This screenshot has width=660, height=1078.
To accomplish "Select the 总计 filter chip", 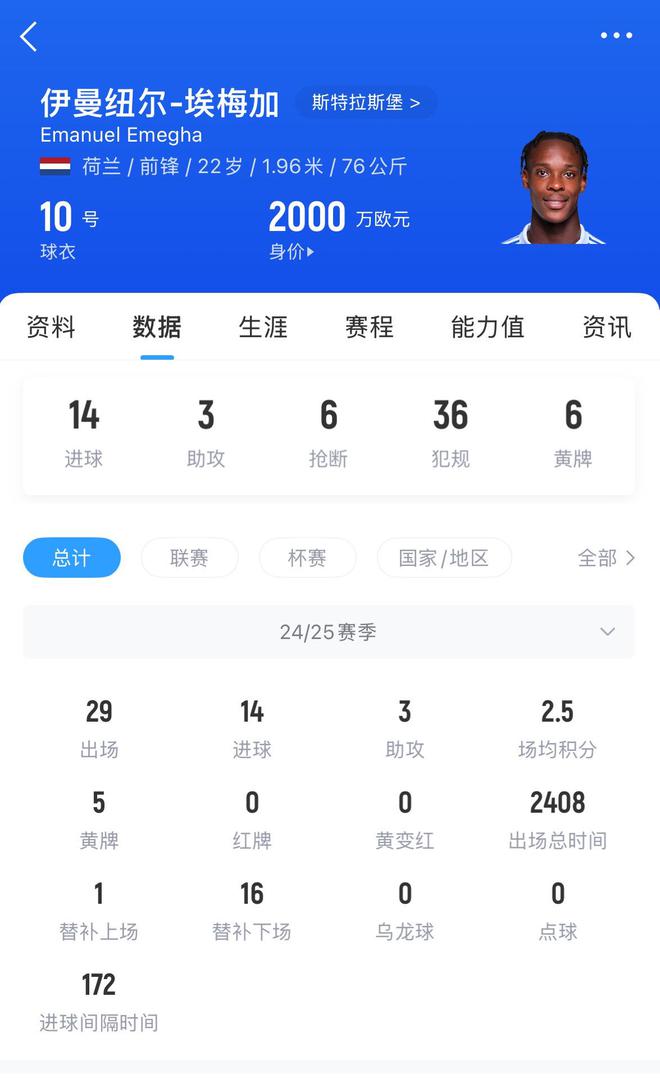I will click(x=72, y=558).
